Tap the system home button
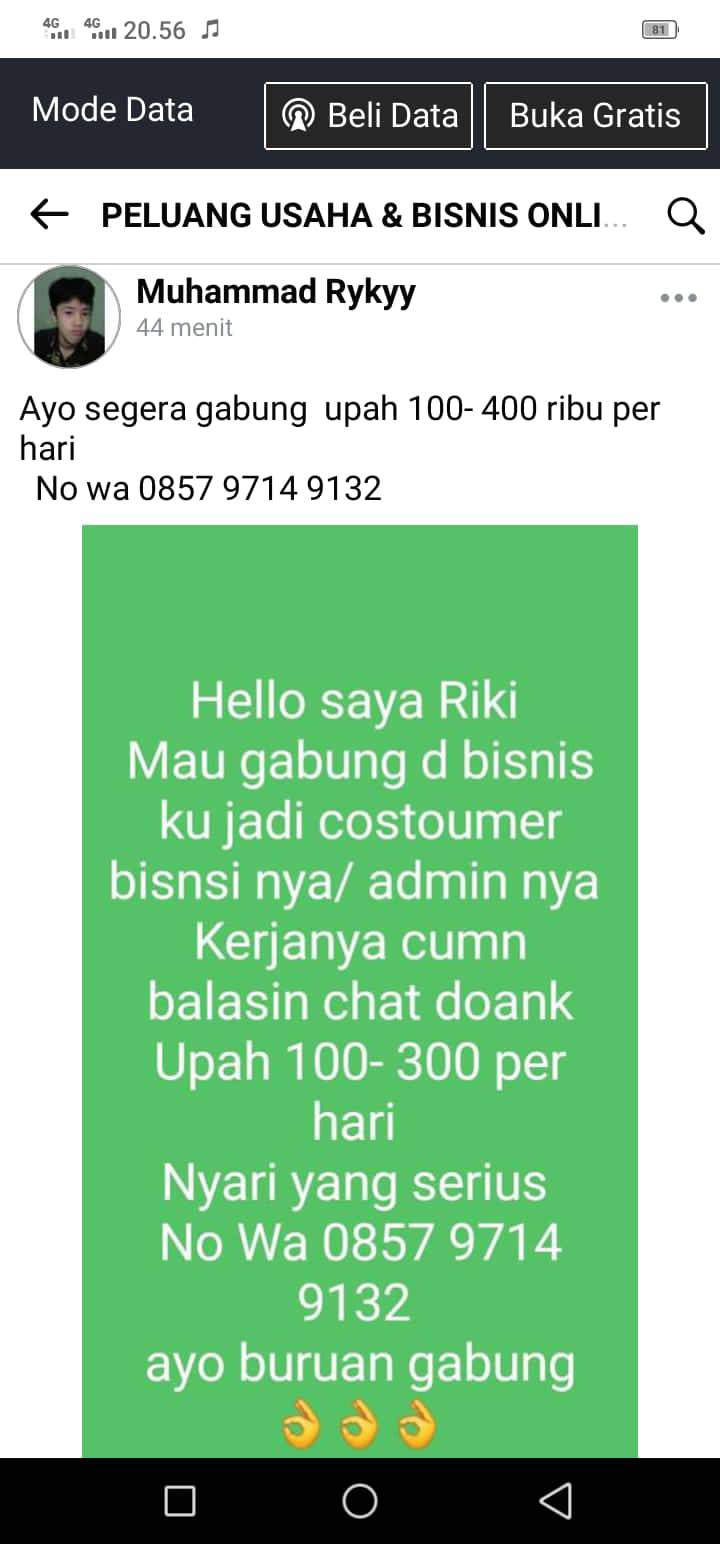 (360, 1500)
